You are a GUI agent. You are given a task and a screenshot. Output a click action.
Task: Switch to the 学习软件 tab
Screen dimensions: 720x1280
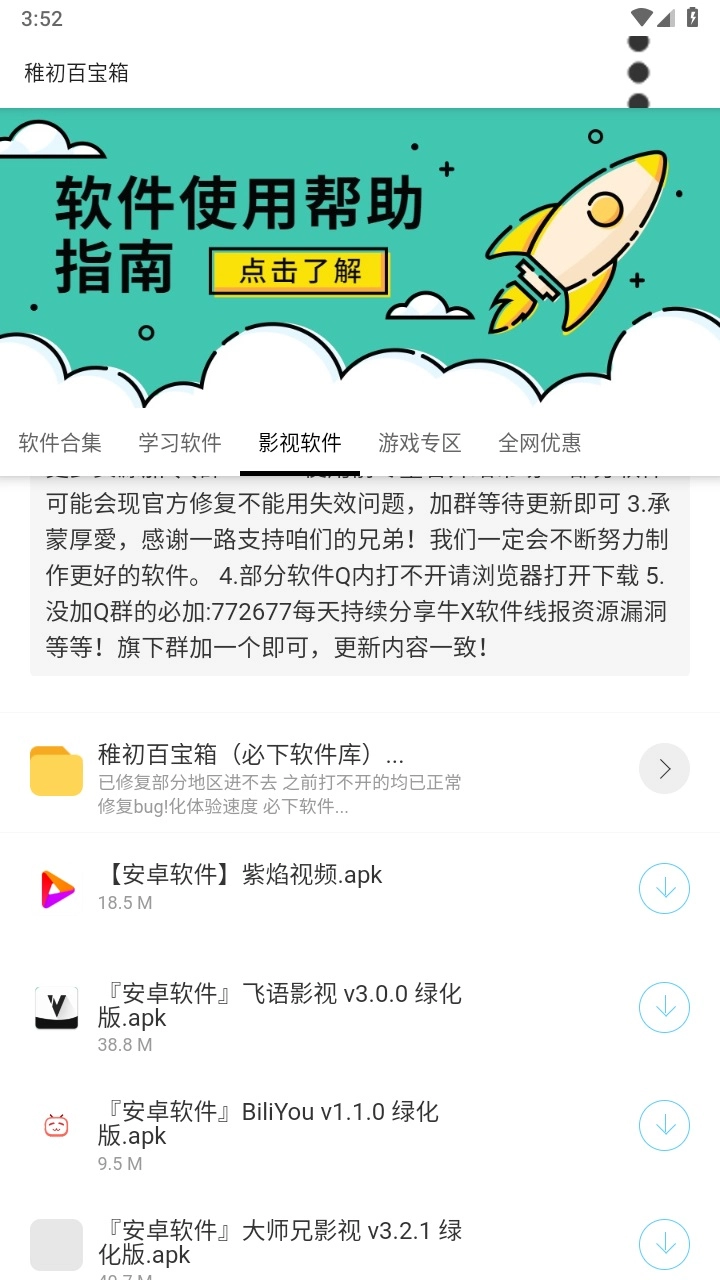click(179, 442)
